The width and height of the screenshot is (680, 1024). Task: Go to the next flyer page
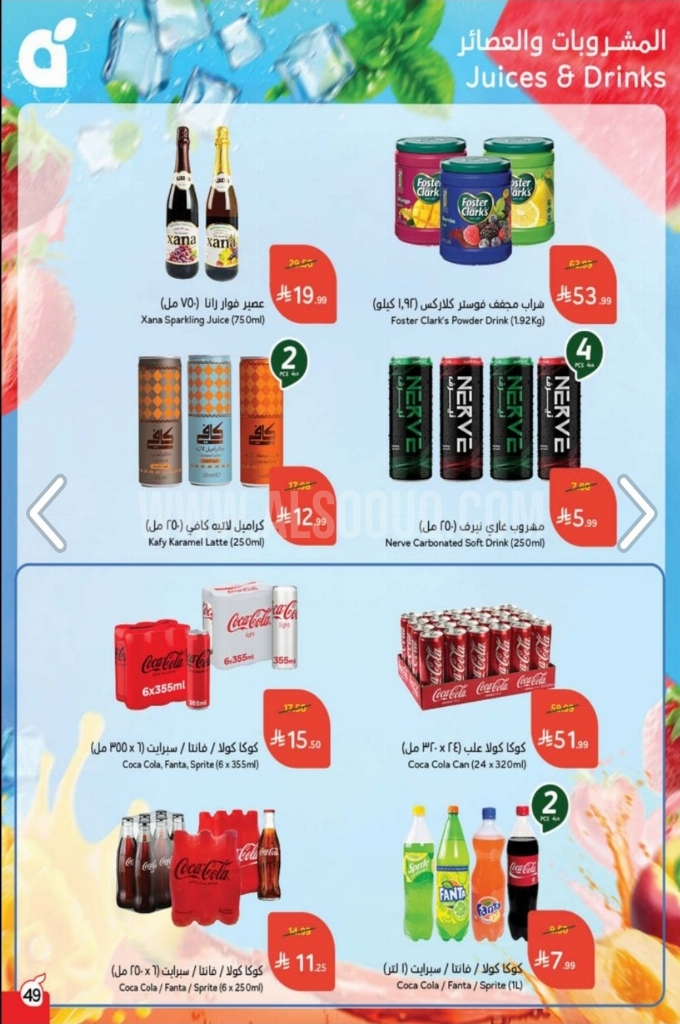click(x=636, y=513)
